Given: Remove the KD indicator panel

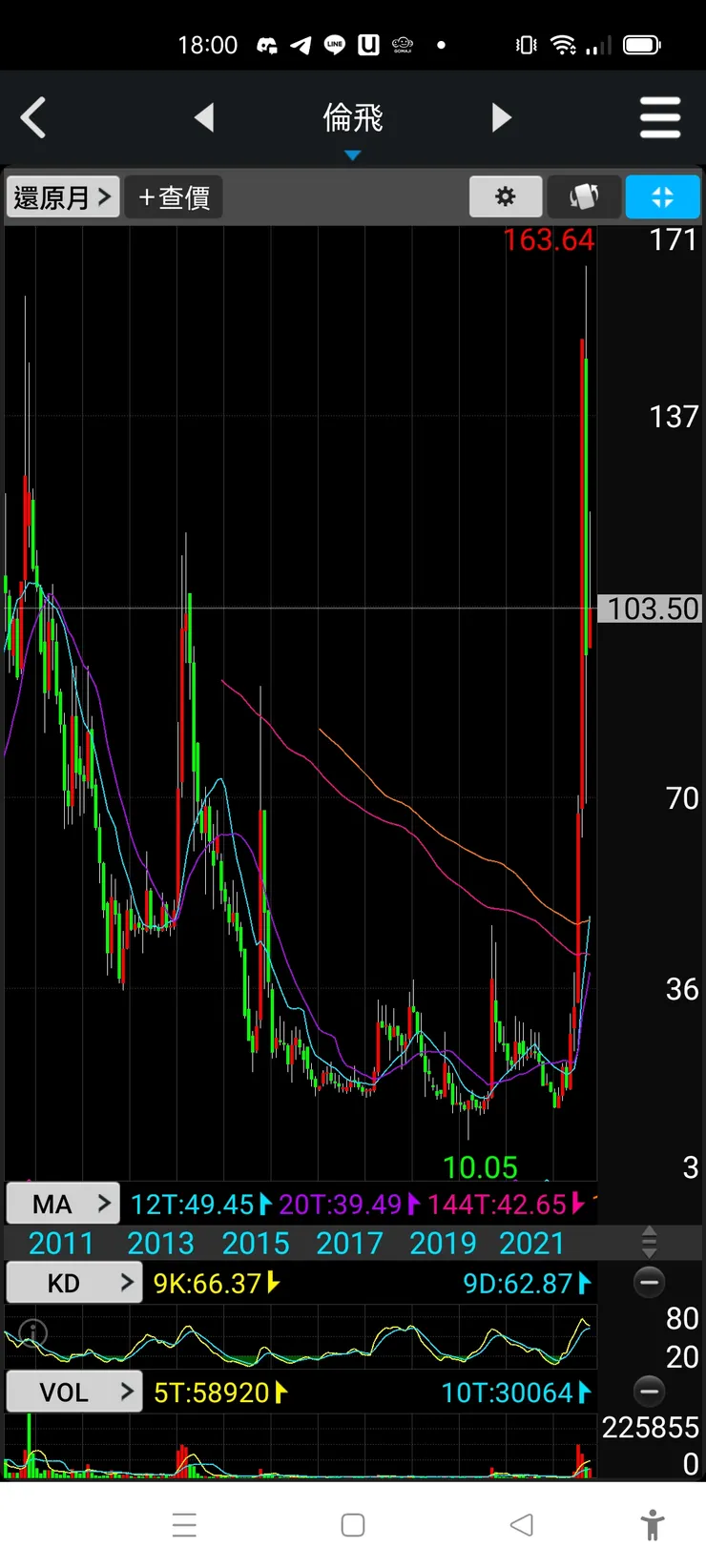Looking at the screenshot, I should pos(650,1283).
